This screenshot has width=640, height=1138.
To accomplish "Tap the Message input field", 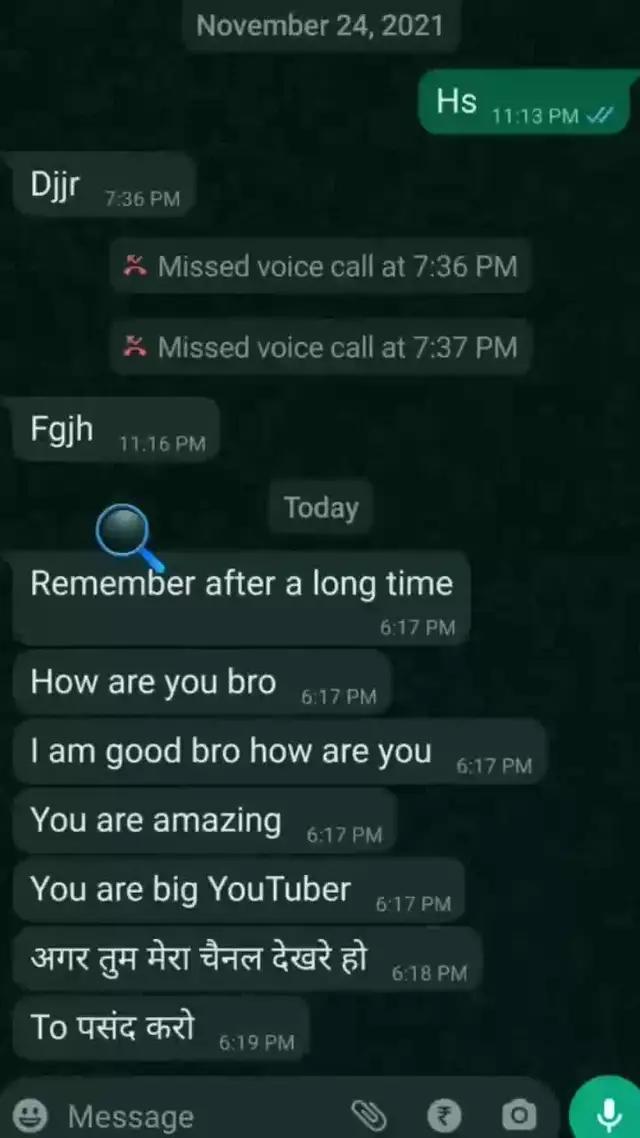I will 200,1115.
